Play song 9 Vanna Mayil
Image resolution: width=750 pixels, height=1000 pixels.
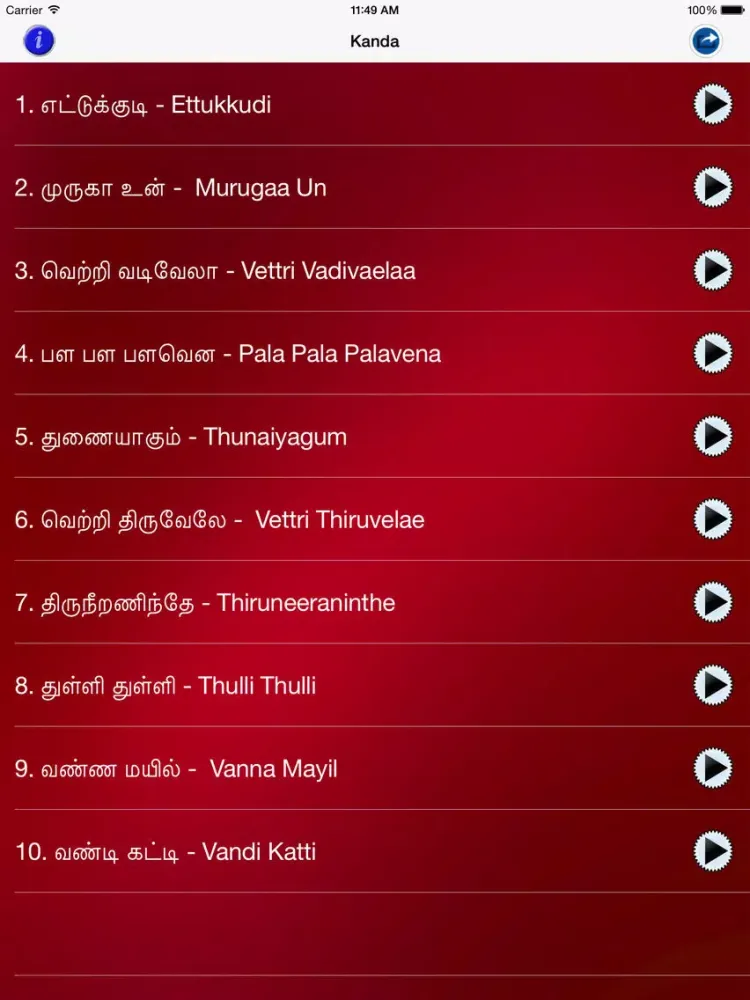click(x=713, y=768)
